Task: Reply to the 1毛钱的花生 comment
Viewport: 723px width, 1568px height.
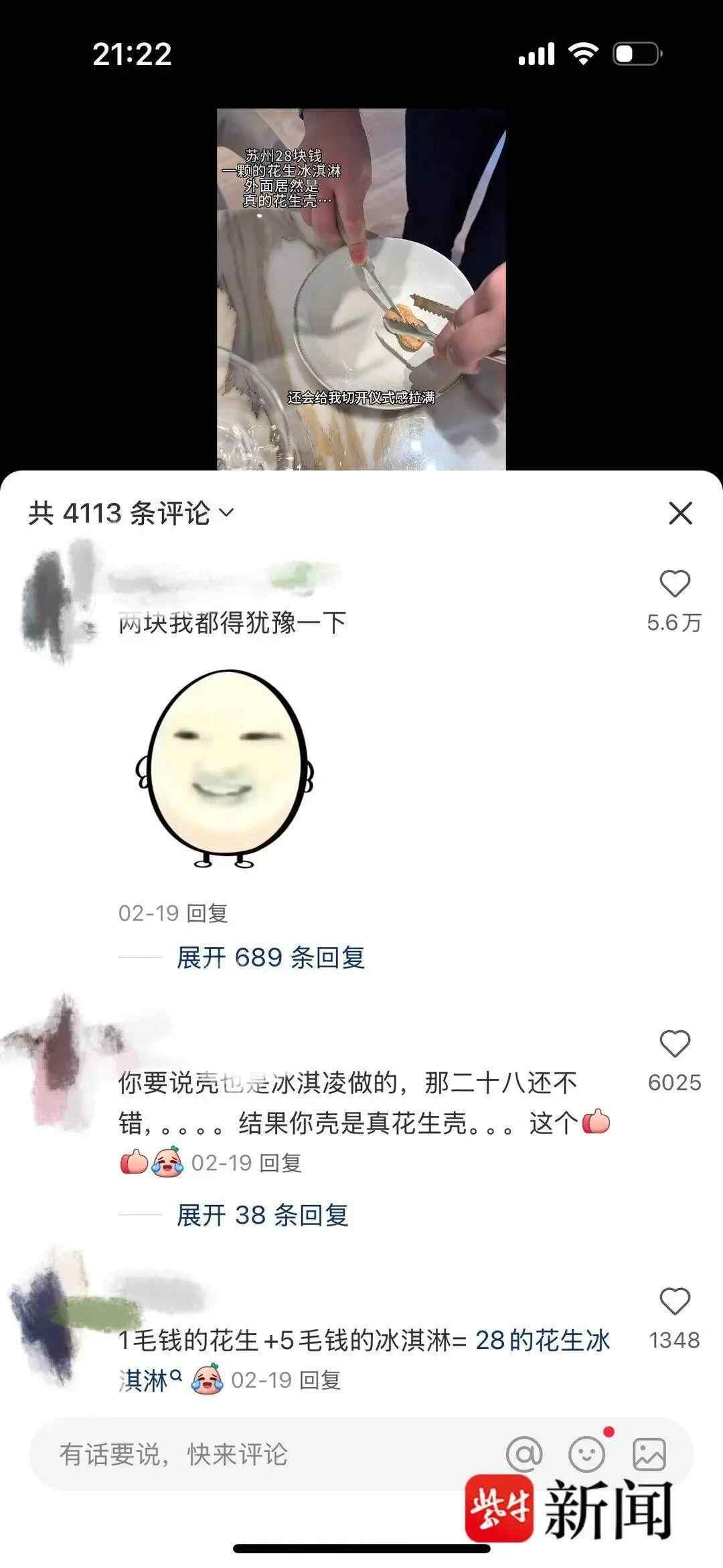Action: (320, 1380)
